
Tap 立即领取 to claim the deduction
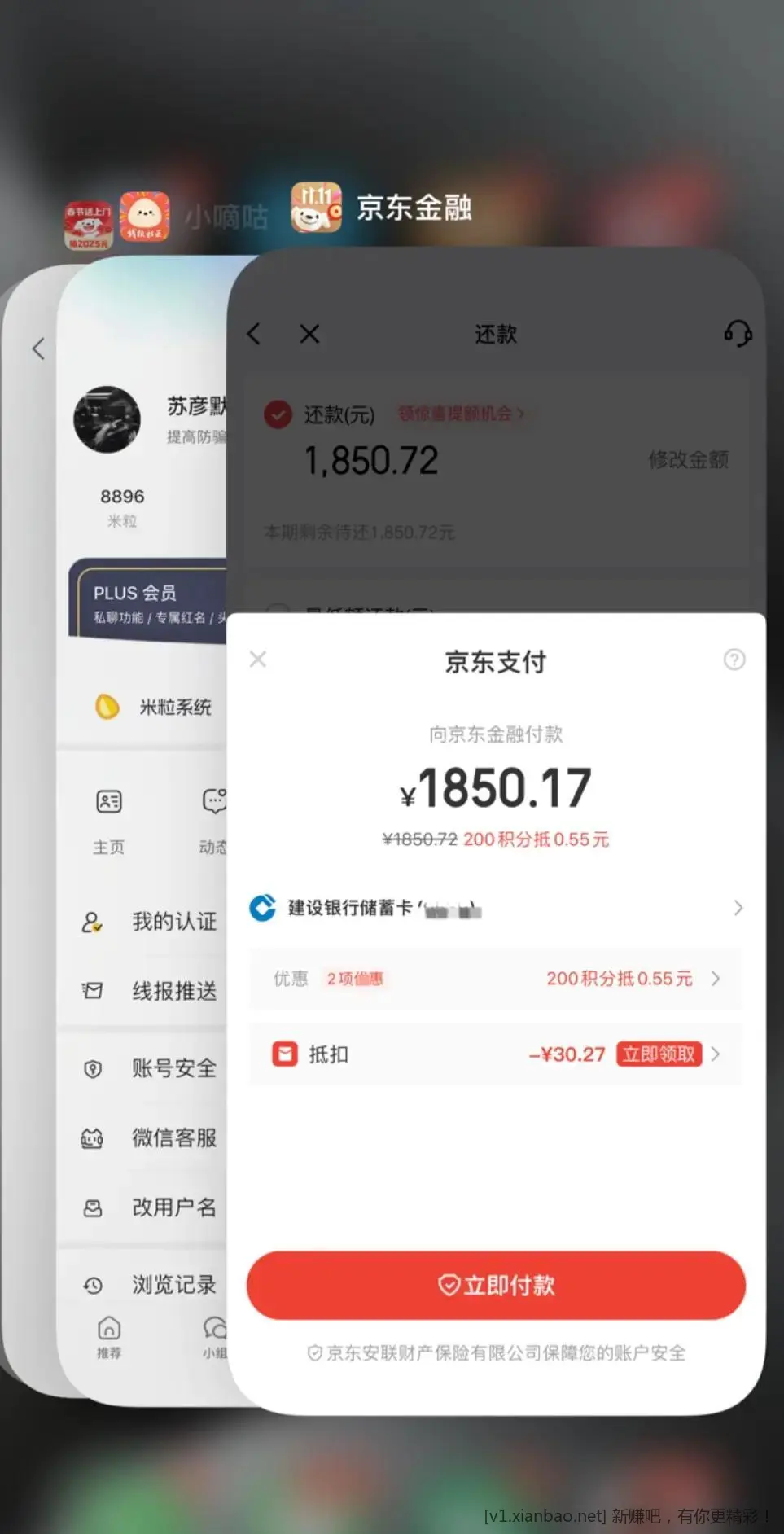[659, 1054]
